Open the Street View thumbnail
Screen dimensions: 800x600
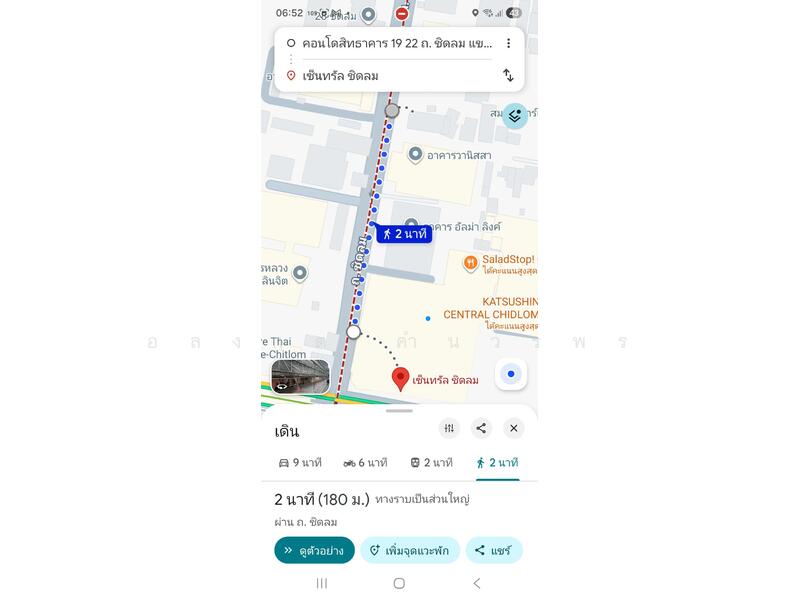(x=300, y=376)
